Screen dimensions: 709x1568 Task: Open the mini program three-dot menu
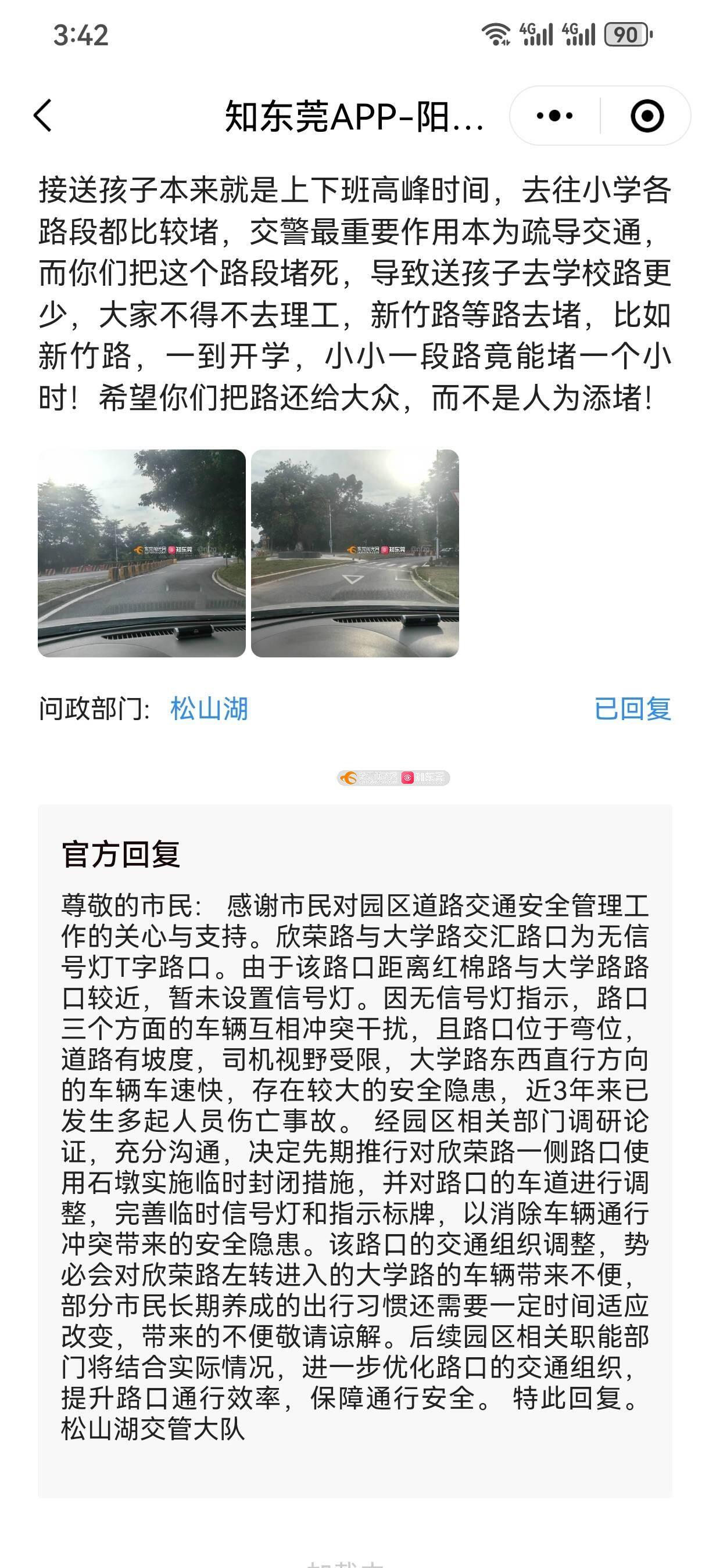click(554, 116)
